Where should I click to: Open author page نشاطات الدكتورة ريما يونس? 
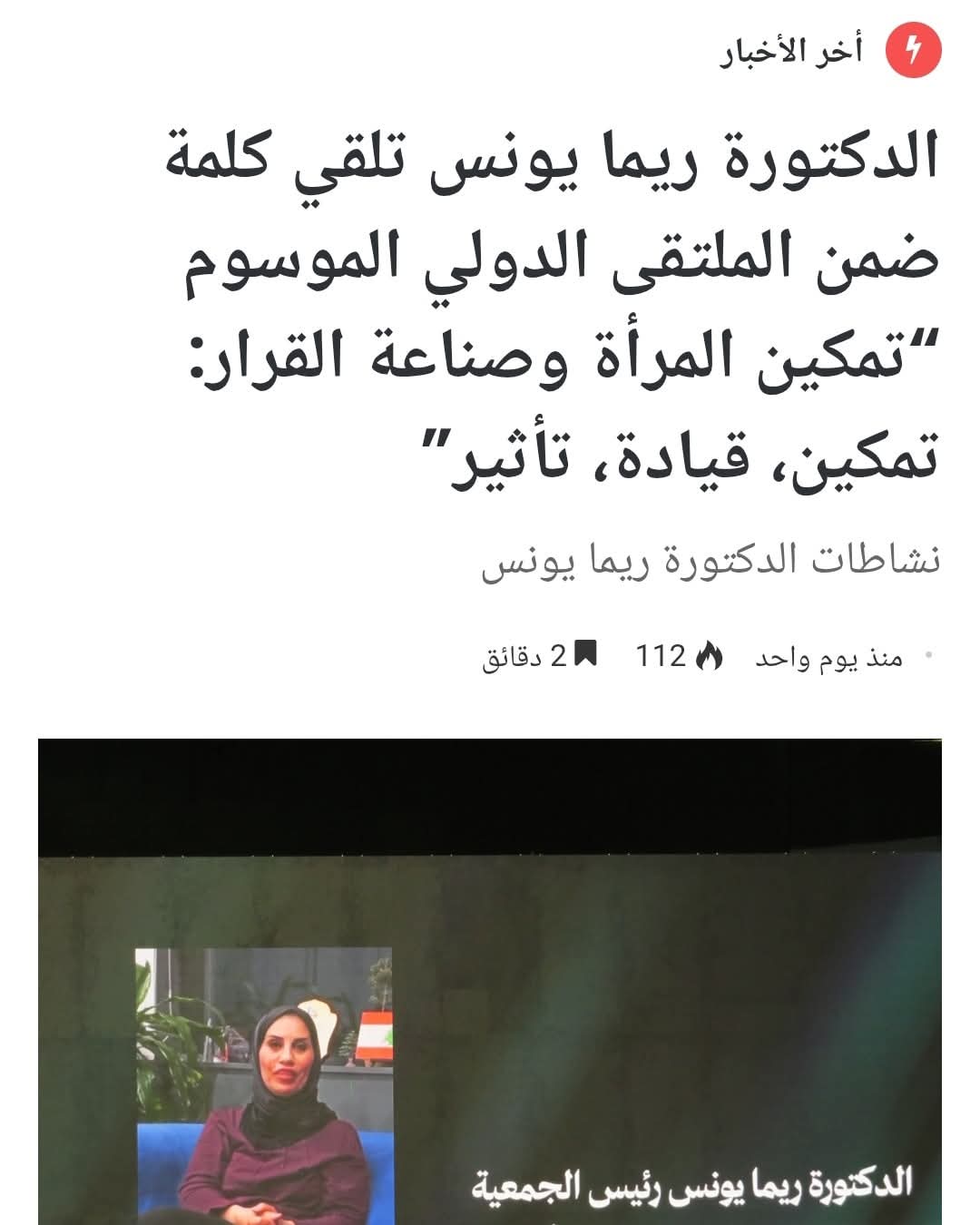coord(710,560)
